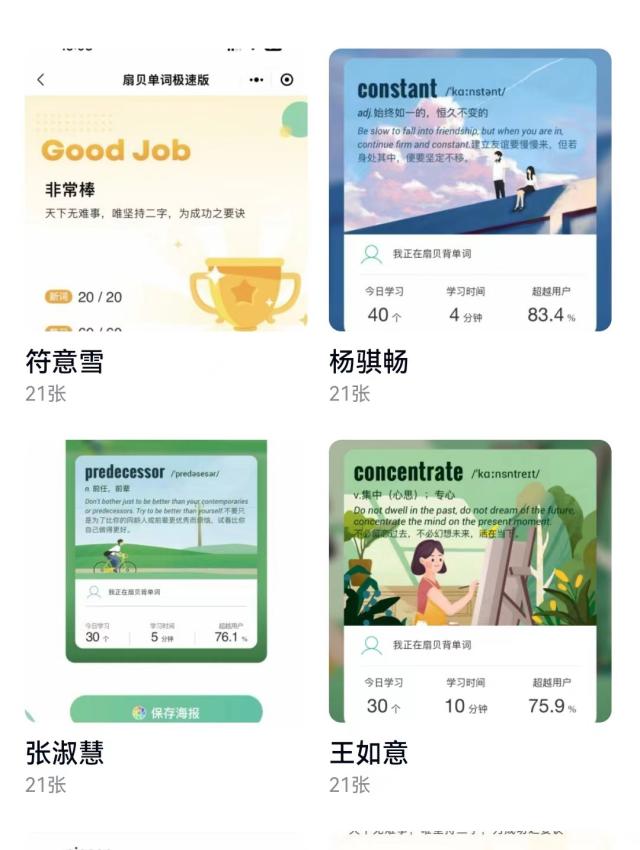Open 王如意's album

[470, 581]
